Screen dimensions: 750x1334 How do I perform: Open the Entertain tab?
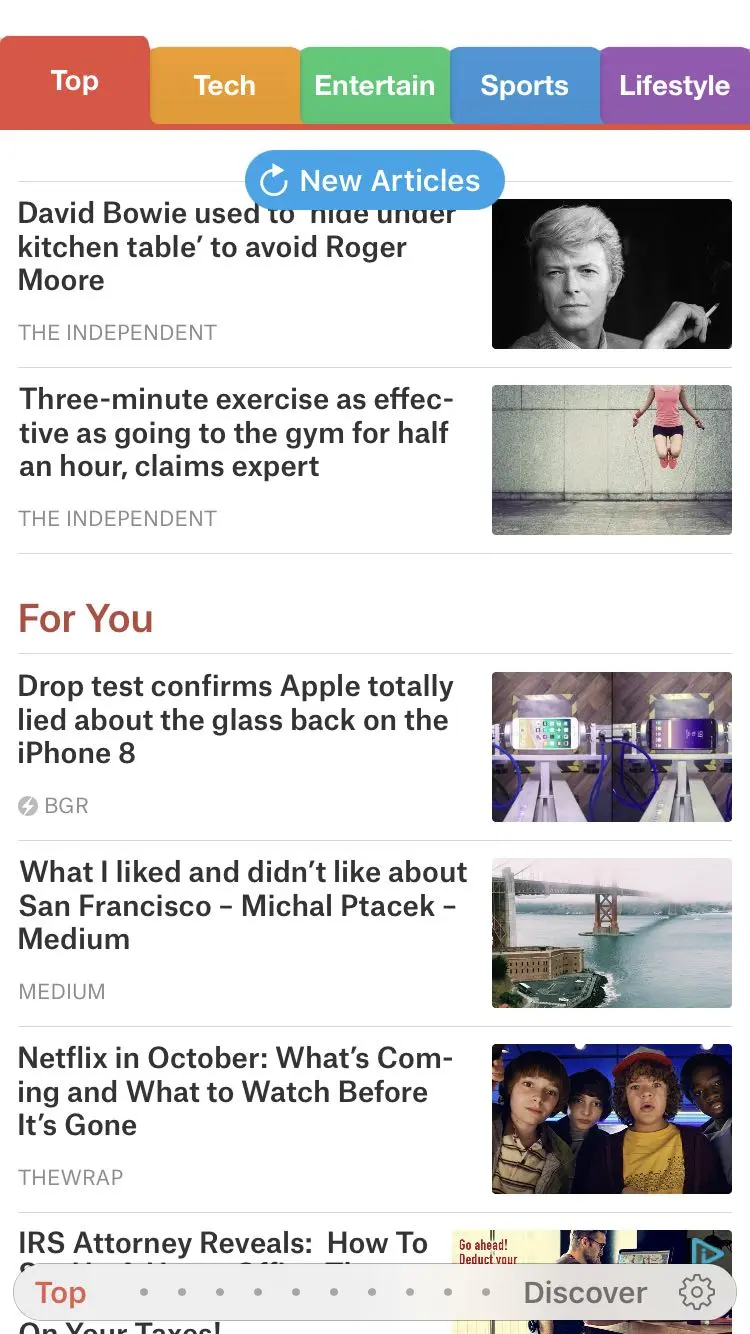click(374, 86)
